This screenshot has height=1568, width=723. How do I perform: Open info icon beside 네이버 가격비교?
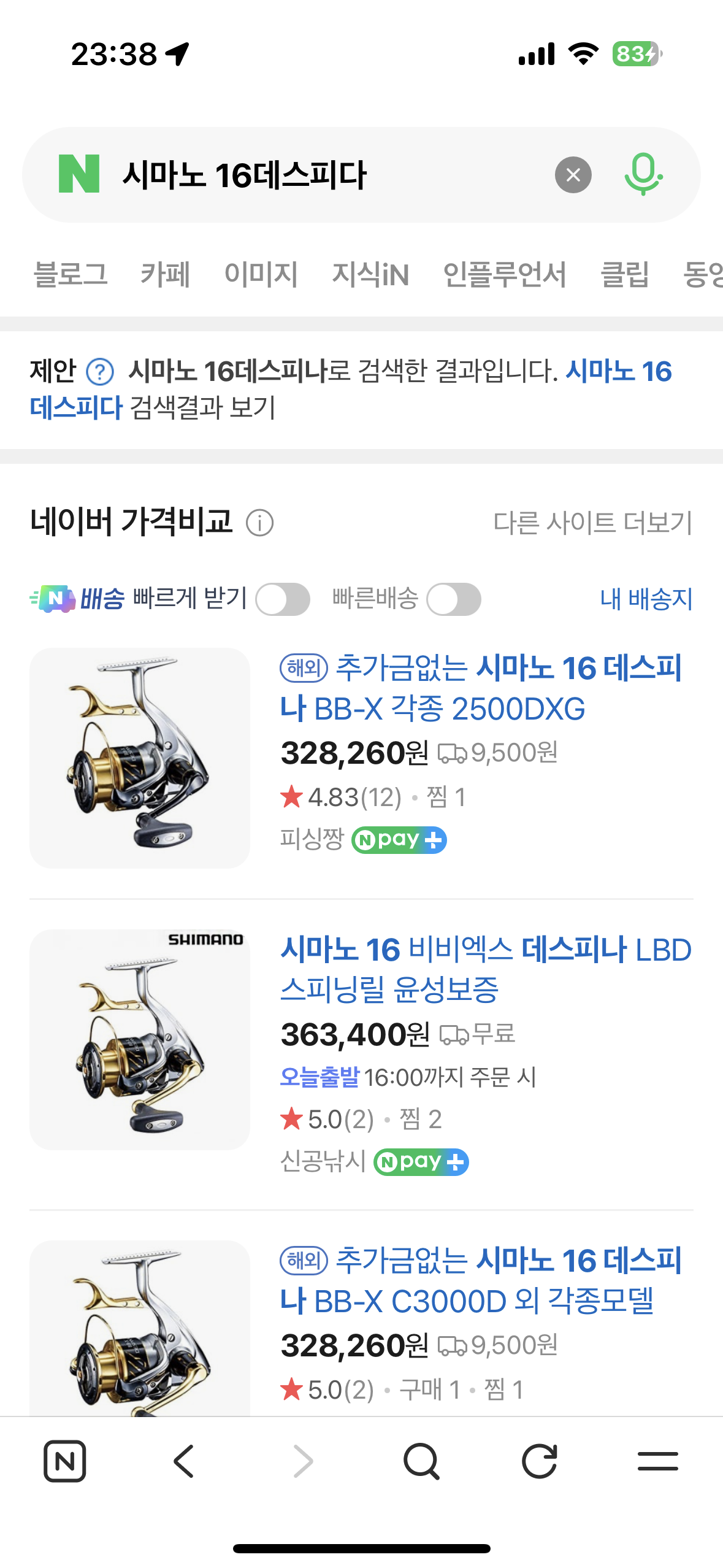click(x=259, y=523)
